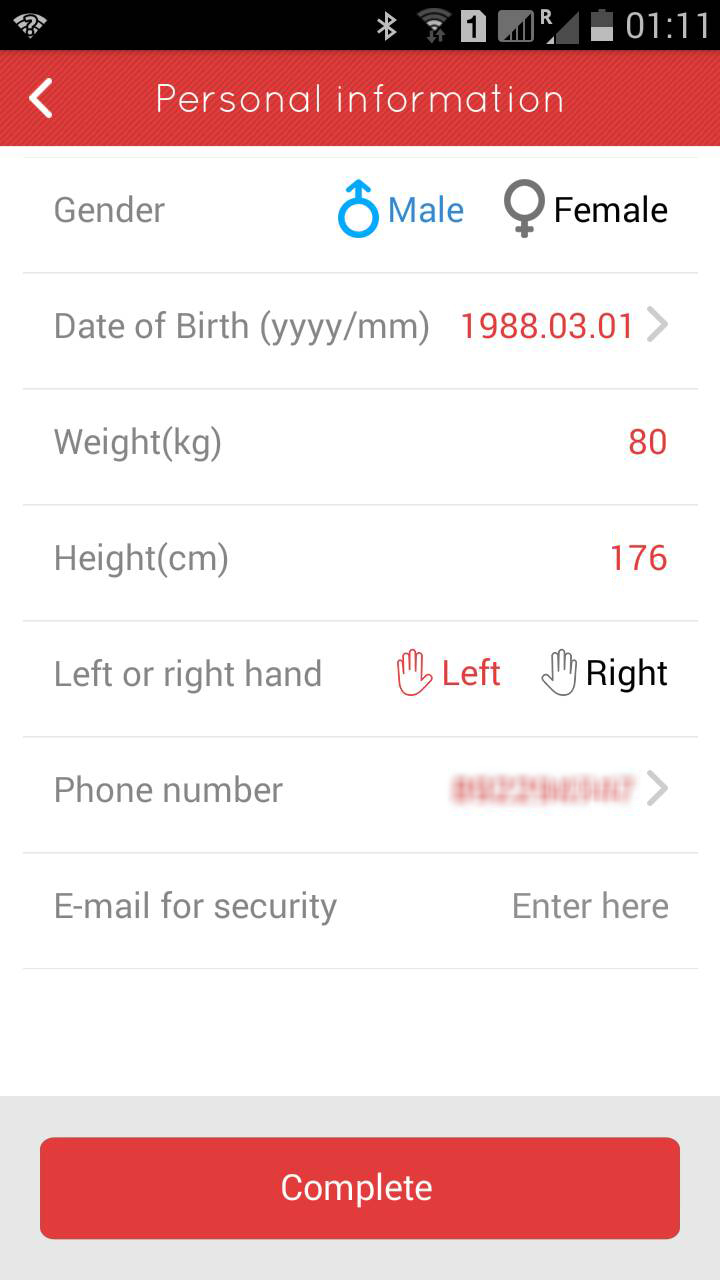Go back from Personal information
Screen dimensions: 720x1280
tap(41, 99)
